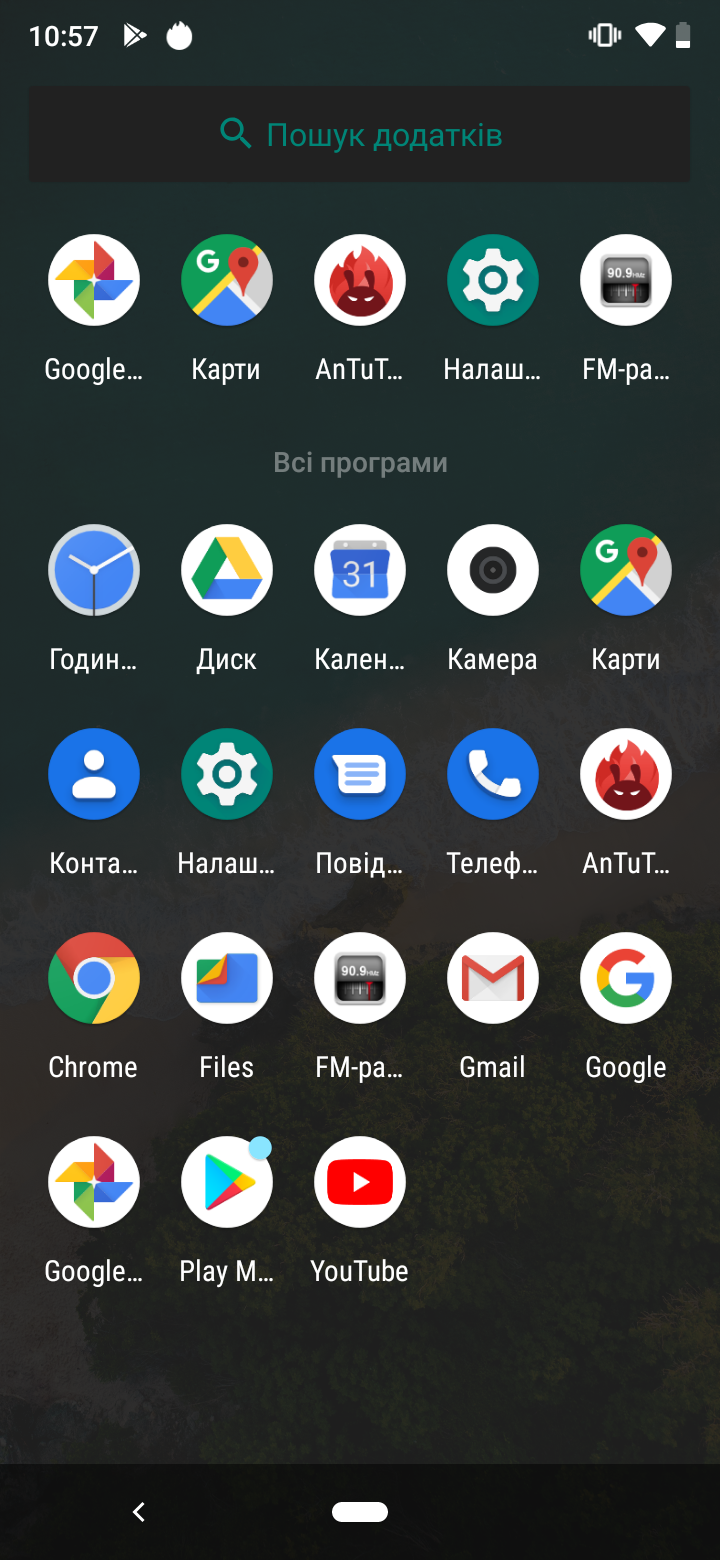Viewport: 720px width, 1560px height.
Task: Open the Chrome browser
Action: pos(94,978)
